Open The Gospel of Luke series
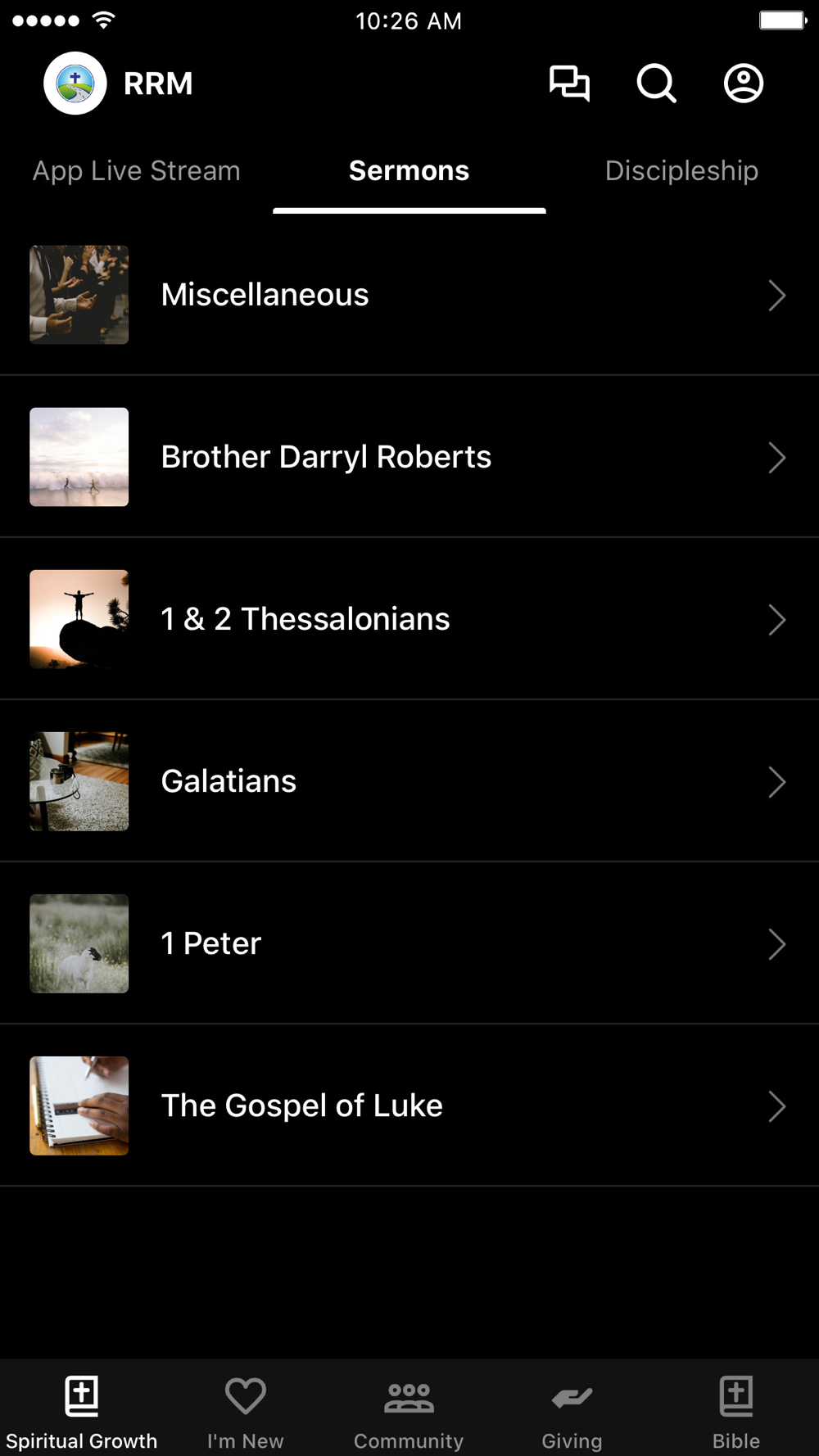The width and height of the screenshot is (819, 1456). click(x=409, y=1106)
